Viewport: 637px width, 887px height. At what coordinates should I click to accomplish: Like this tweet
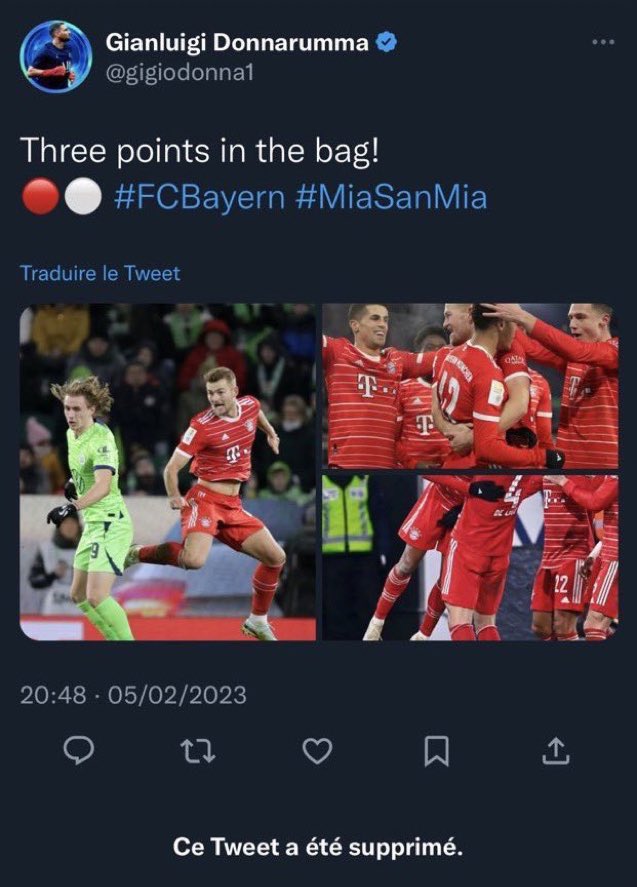pyautogui.click(x=317, y=752)
